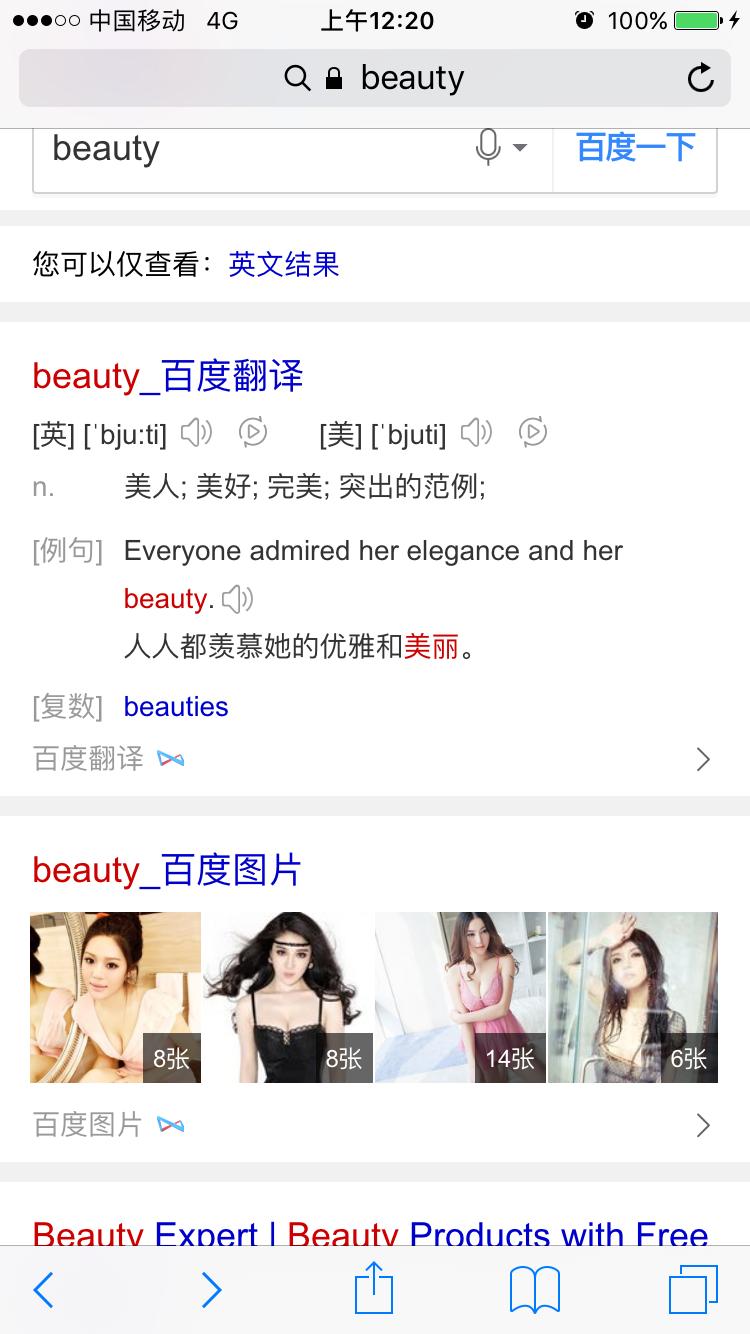Image resolution: width=750 pixels, height=1334 pixels.
Task: Open the image album labeled 14张
Action: tap(460, 997)
